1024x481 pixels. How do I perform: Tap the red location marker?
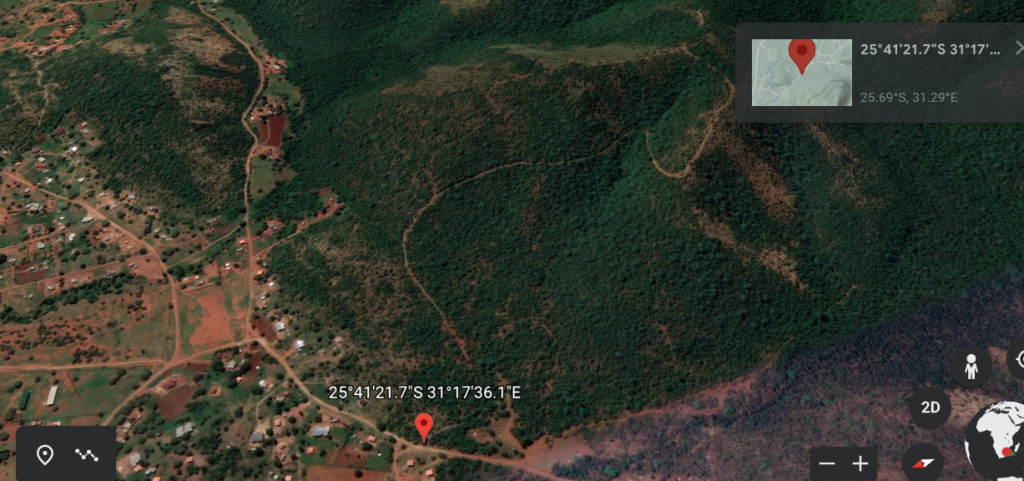coord(424,427)
